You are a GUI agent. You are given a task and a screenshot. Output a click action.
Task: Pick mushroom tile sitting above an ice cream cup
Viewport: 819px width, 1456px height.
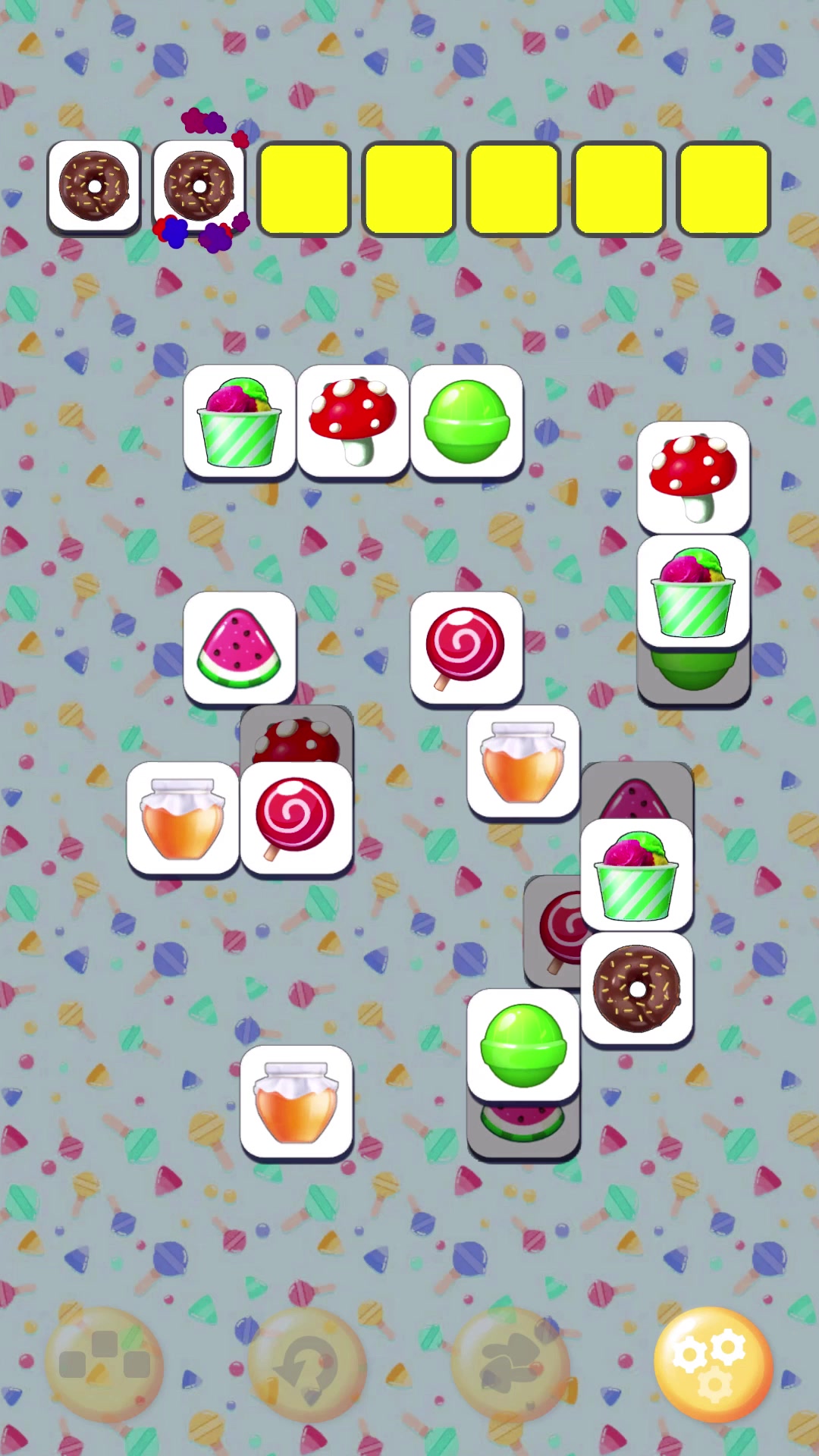point(693,478)
